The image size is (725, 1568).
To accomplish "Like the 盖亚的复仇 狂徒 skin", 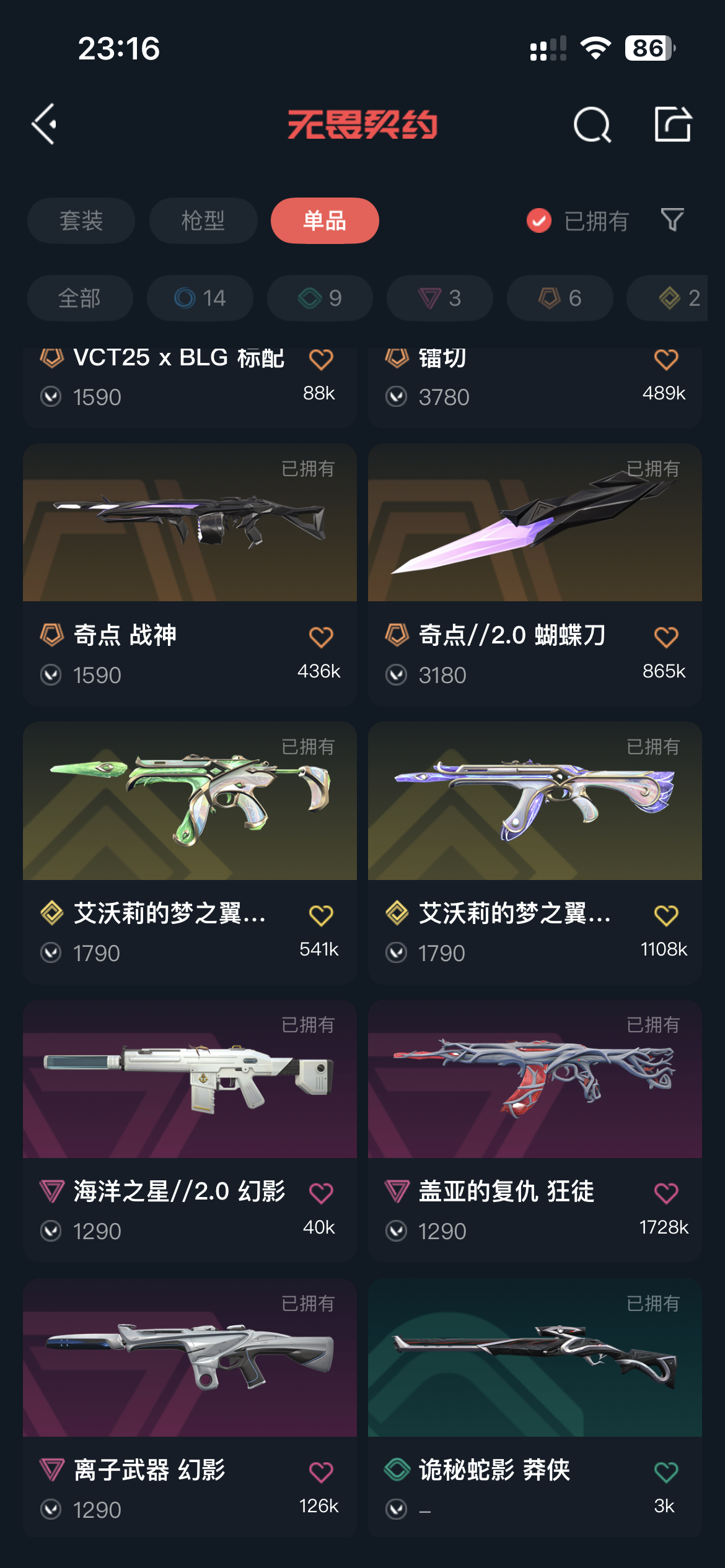I will pyautogui.click(x=666, y=1193).
